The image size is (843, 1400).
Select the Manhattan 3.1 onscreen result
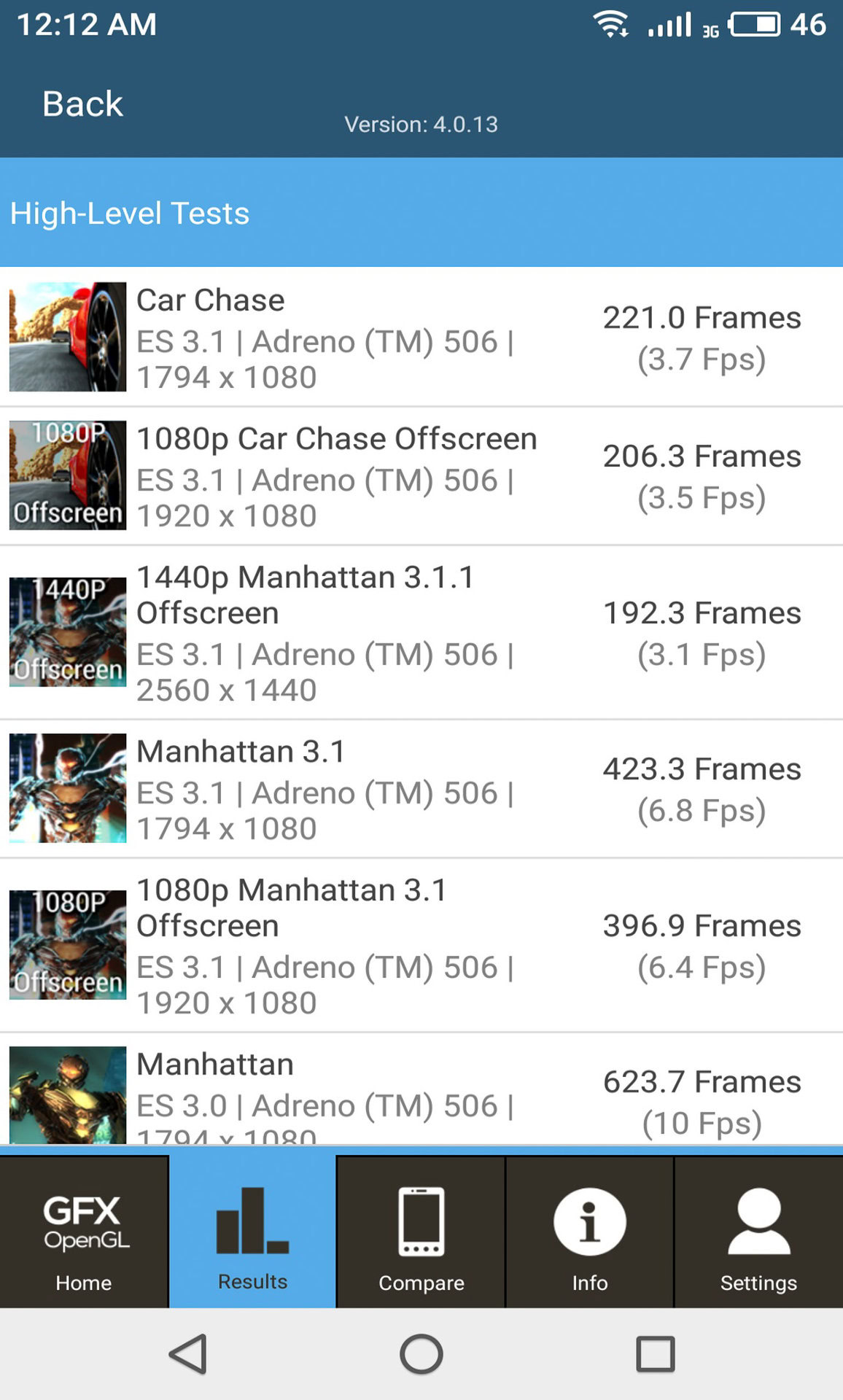pyautogui.click(x=421, y=789)
